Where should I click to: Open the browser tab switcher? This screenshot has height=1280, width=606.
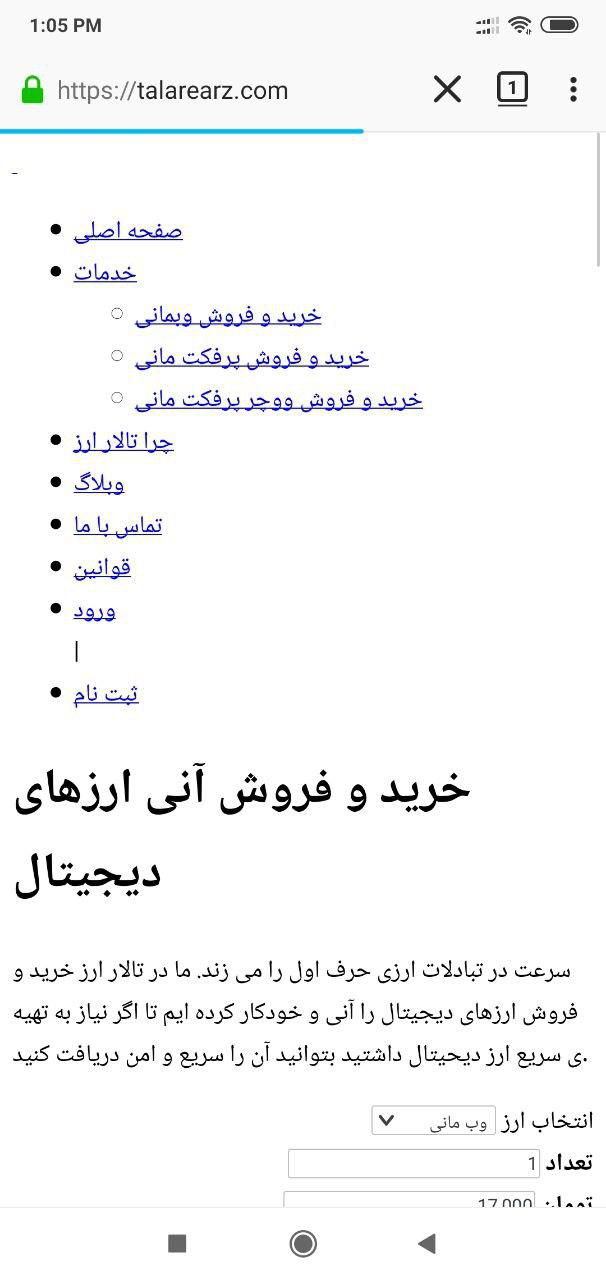pyautogui.click(x=512, y=89)
